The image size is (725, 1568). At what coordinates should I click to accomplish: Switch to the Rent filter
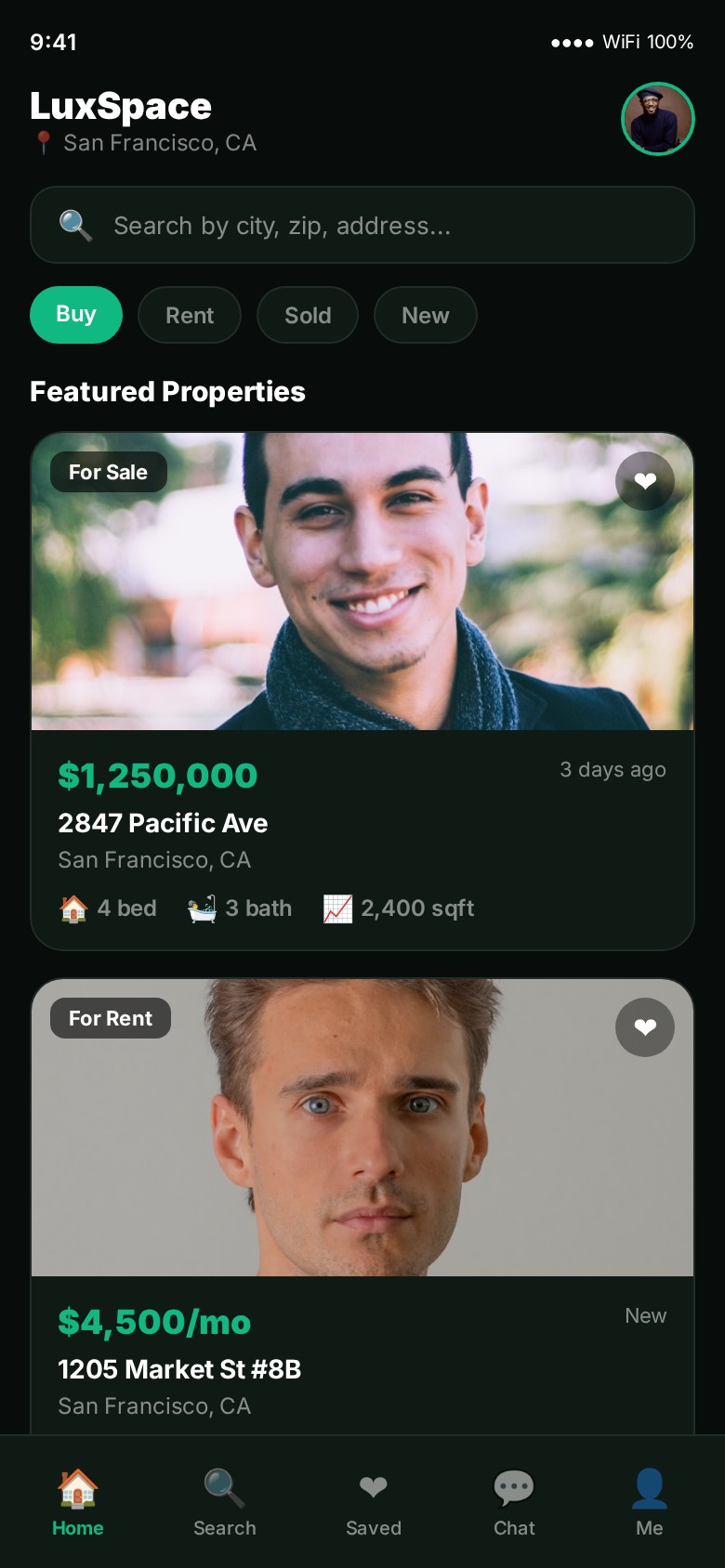(x=190, y=315)
